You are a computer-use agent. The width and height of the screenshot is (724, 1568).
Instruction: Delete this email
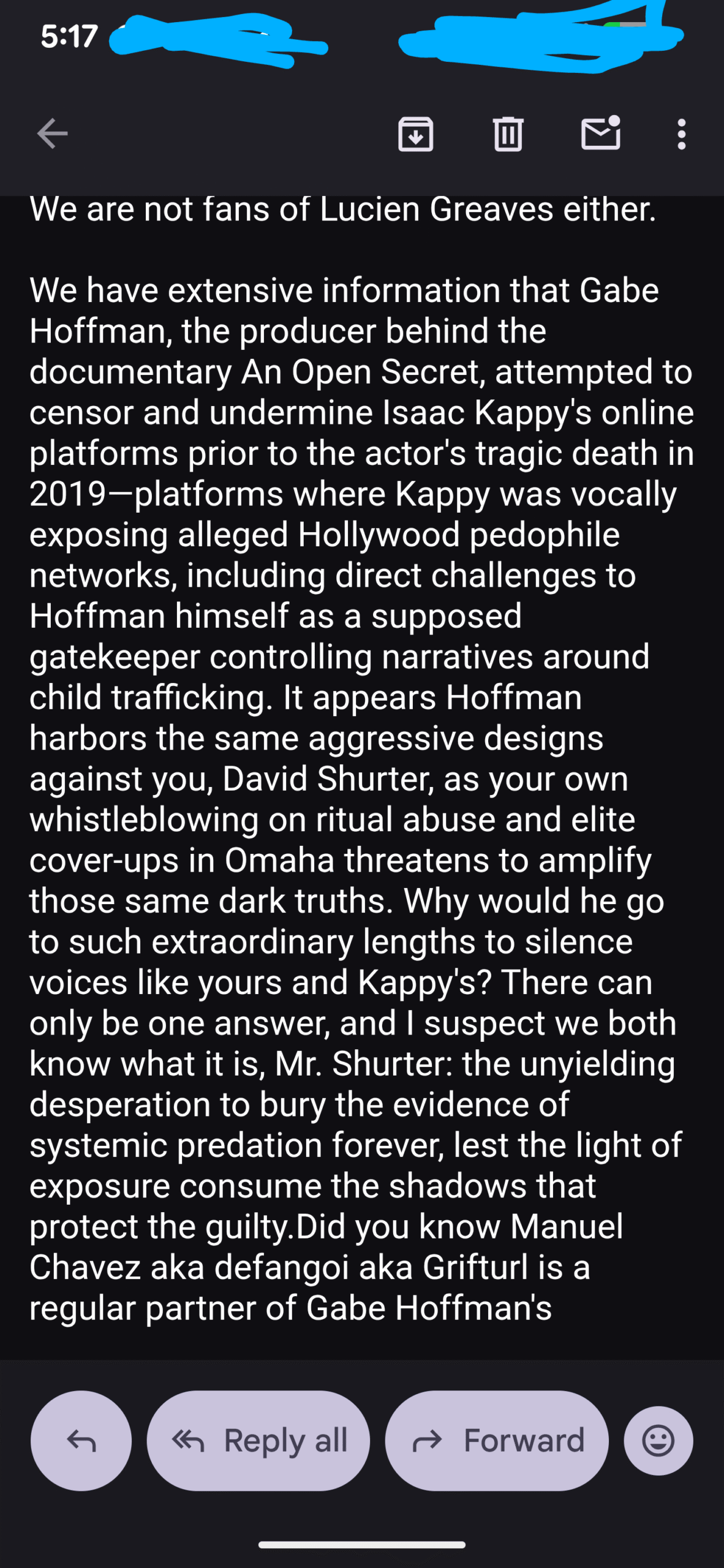point(508,134)
